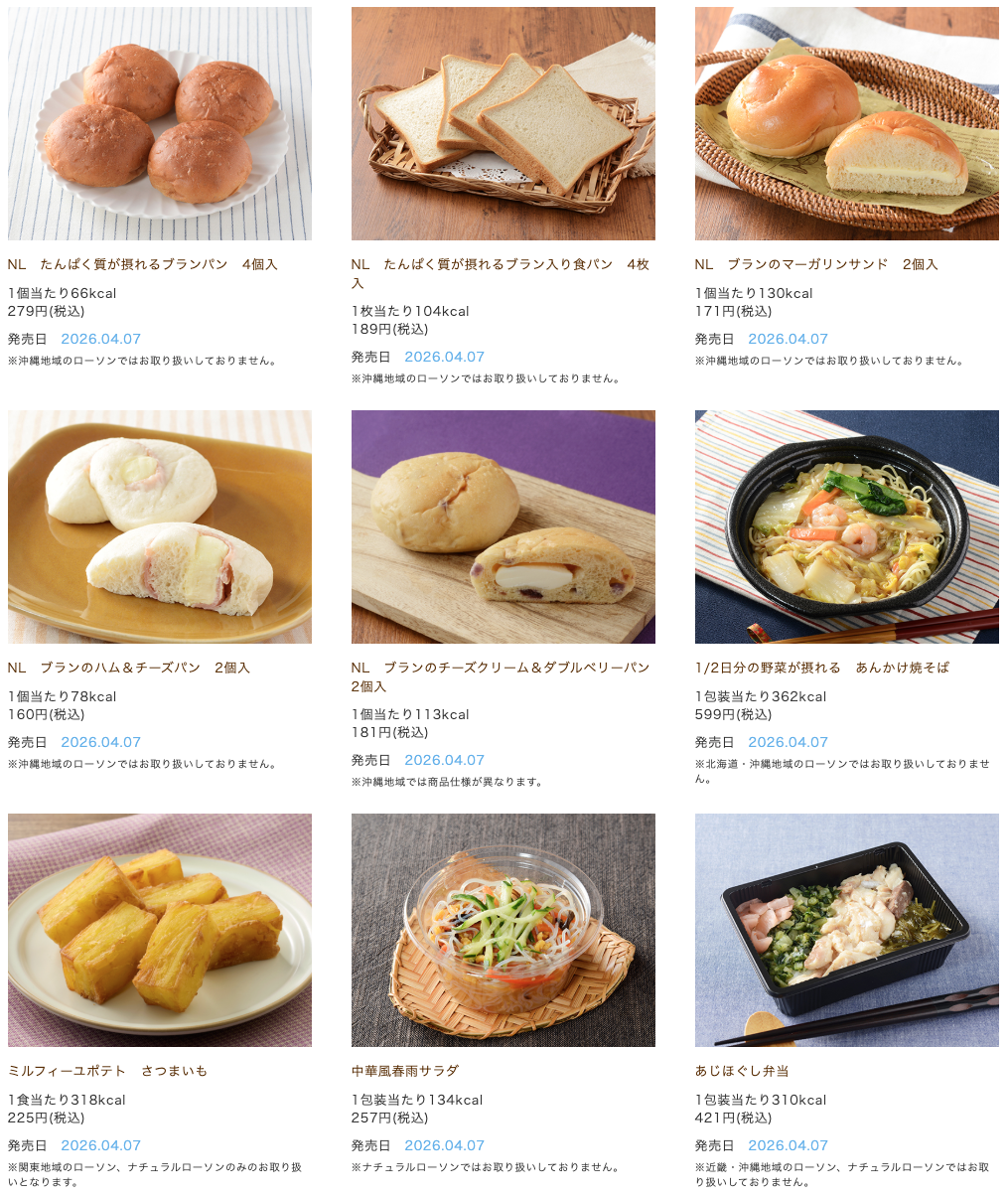
Task: Open the ミルフィーユポテト さつまいも product
Action: 159,931
